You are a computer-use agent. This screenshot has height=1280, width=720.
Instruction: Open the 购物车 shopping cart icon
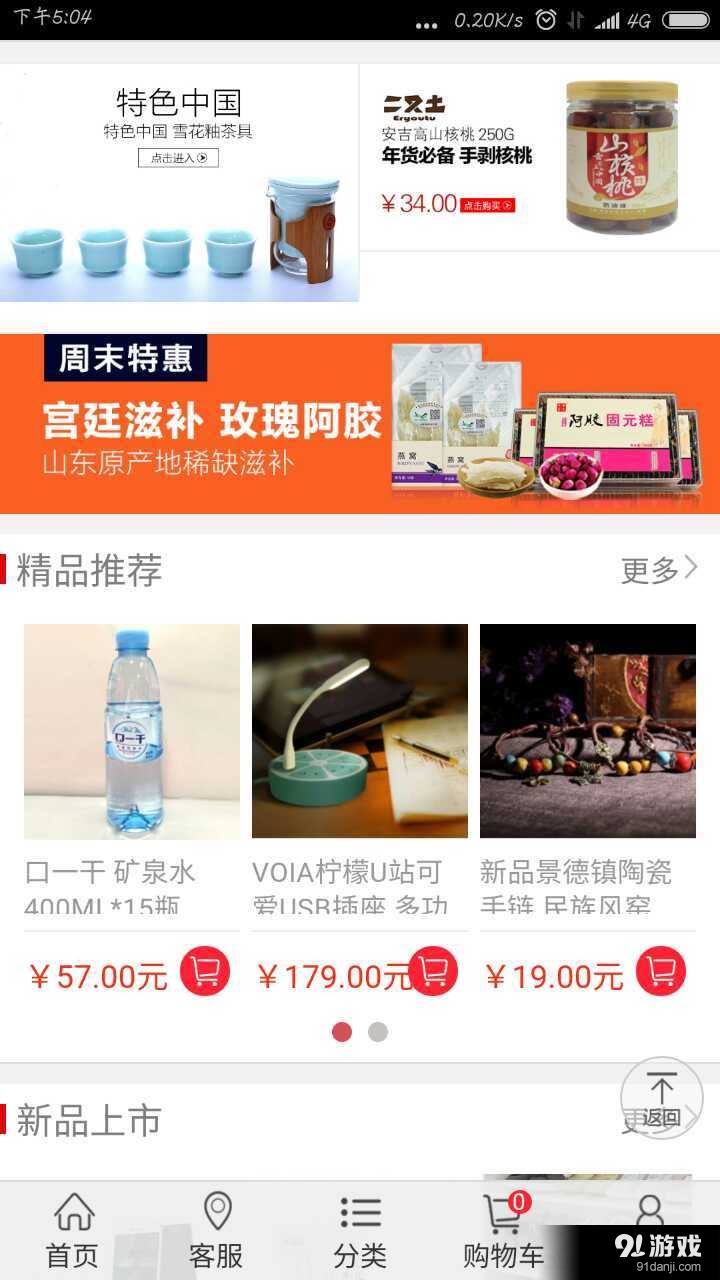500,1213
